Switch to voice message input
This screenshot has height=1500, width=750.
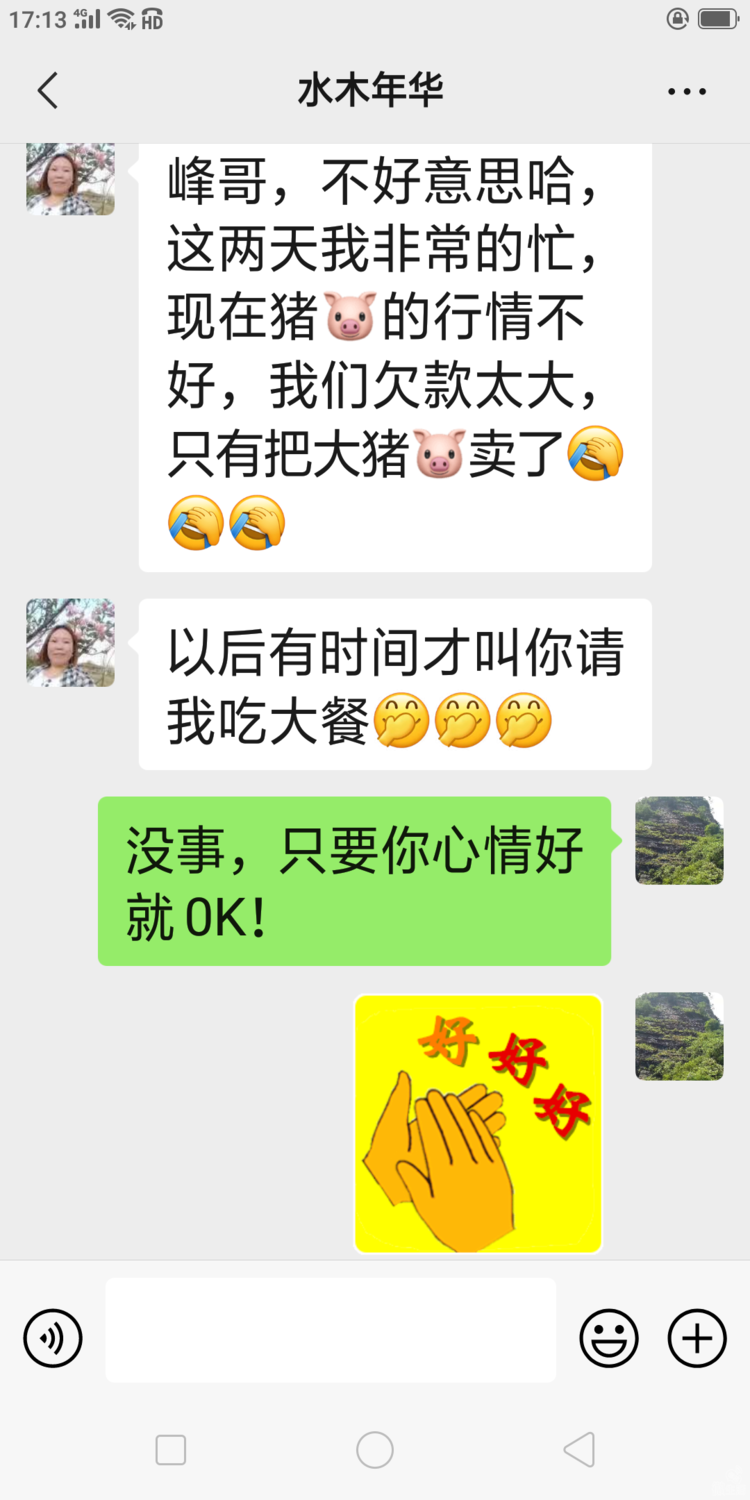coord(52,1337)
